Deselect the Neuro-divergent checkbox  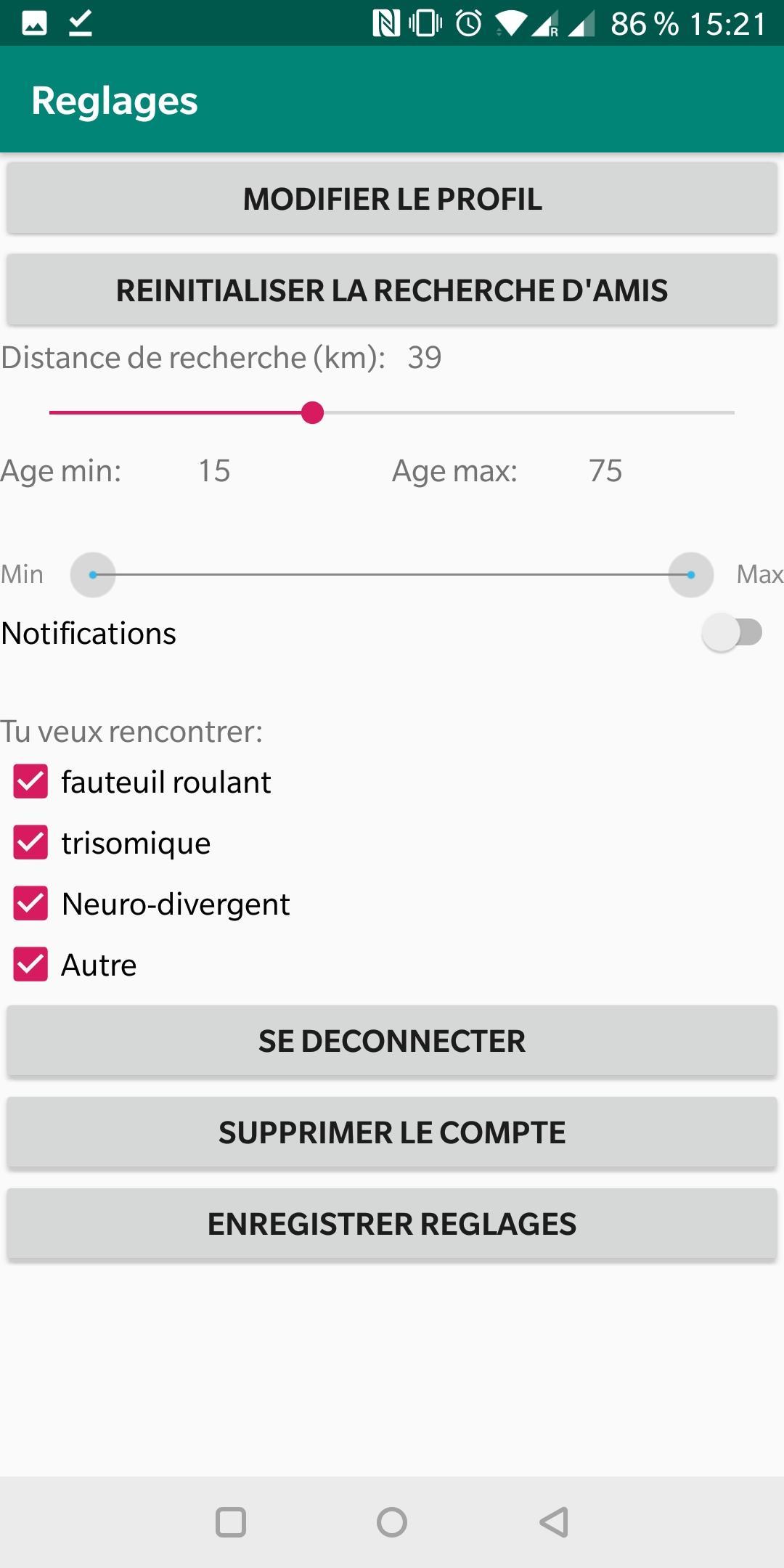(x=30, y=904)
